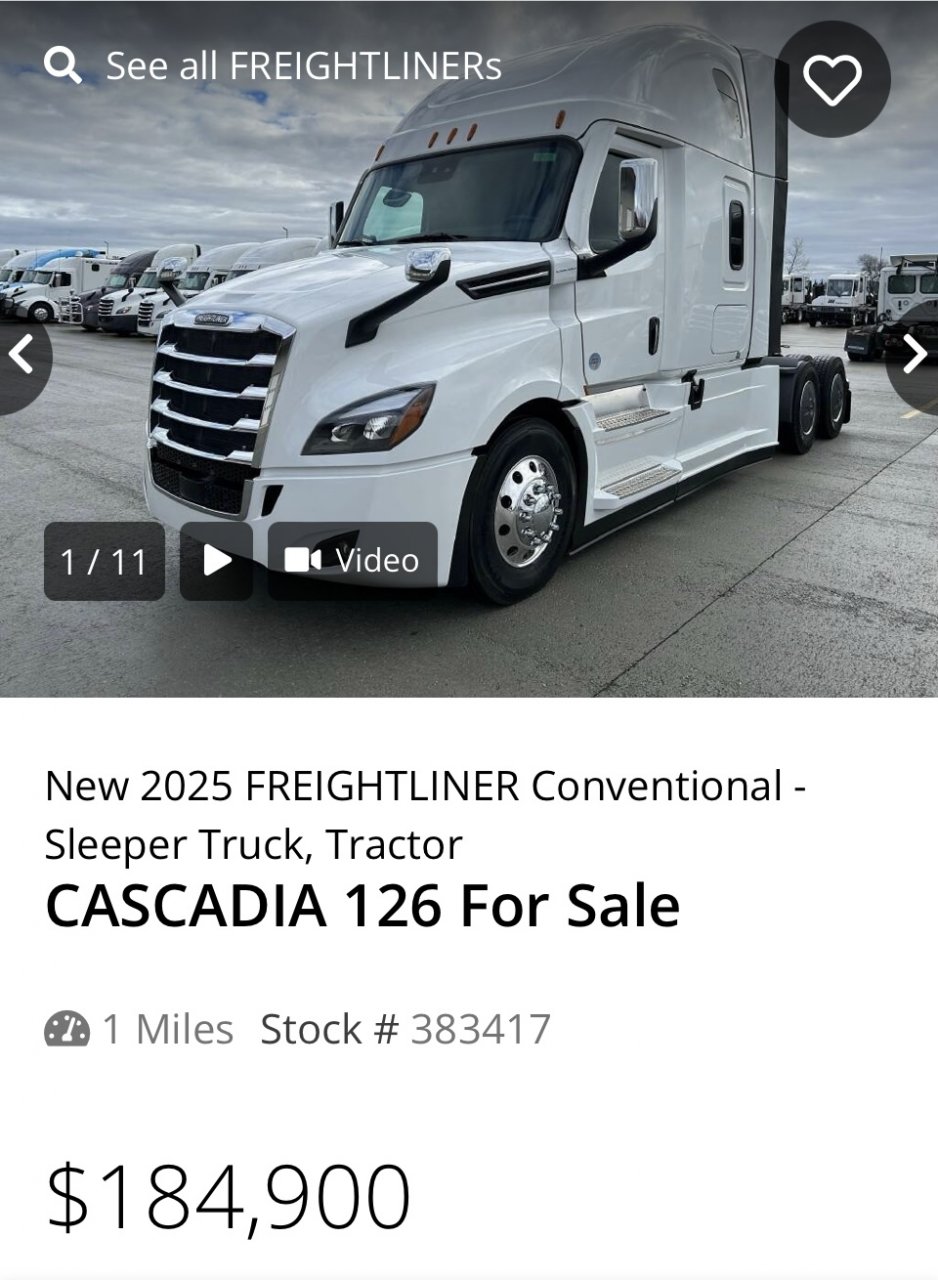The height and width of the screenshot is (1280, 938).
Task: Open the Video of this truck
Action: [353, 561]
